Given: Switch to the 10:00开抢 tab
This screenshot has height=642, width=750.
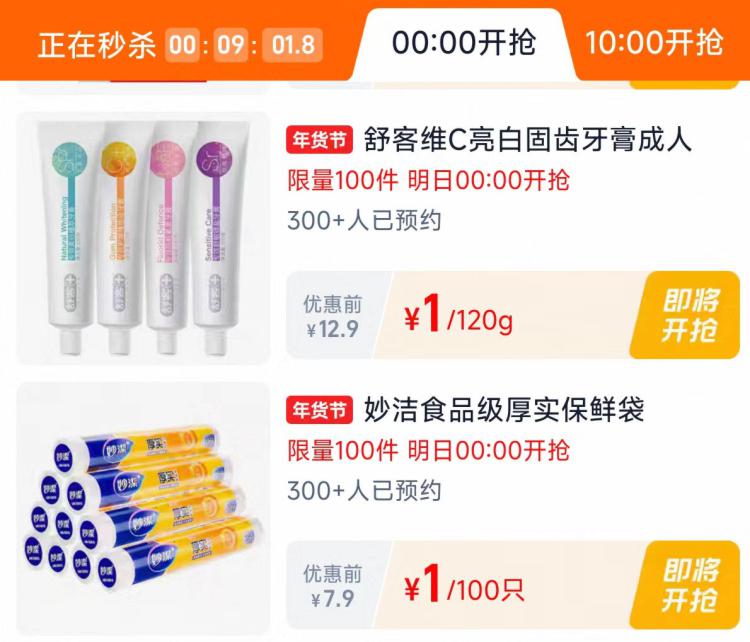Looking at the screenshot, I should [654, 42].
